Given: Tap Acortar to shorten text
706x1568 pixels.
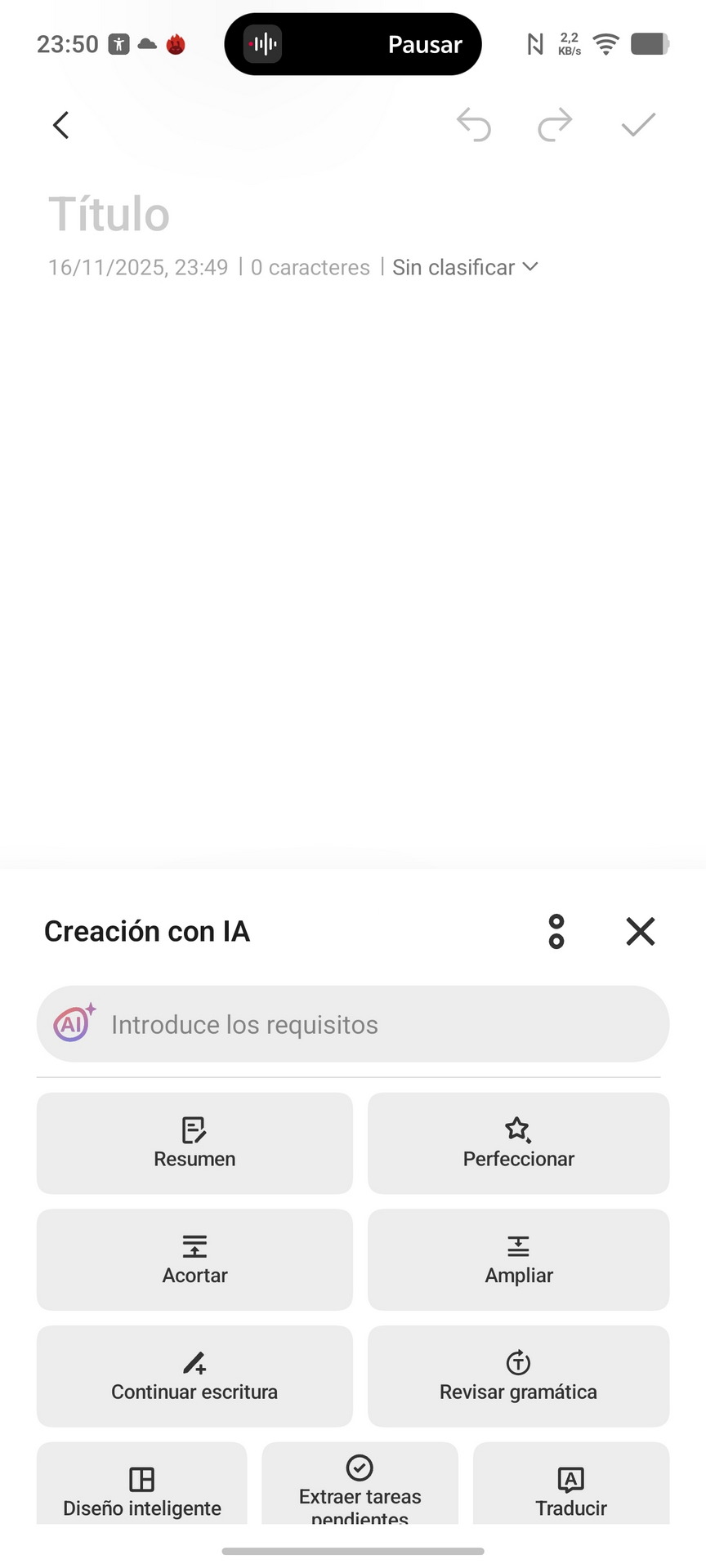Looking at the screenshot, I should pyautogui.click(x=194, y=1260).
